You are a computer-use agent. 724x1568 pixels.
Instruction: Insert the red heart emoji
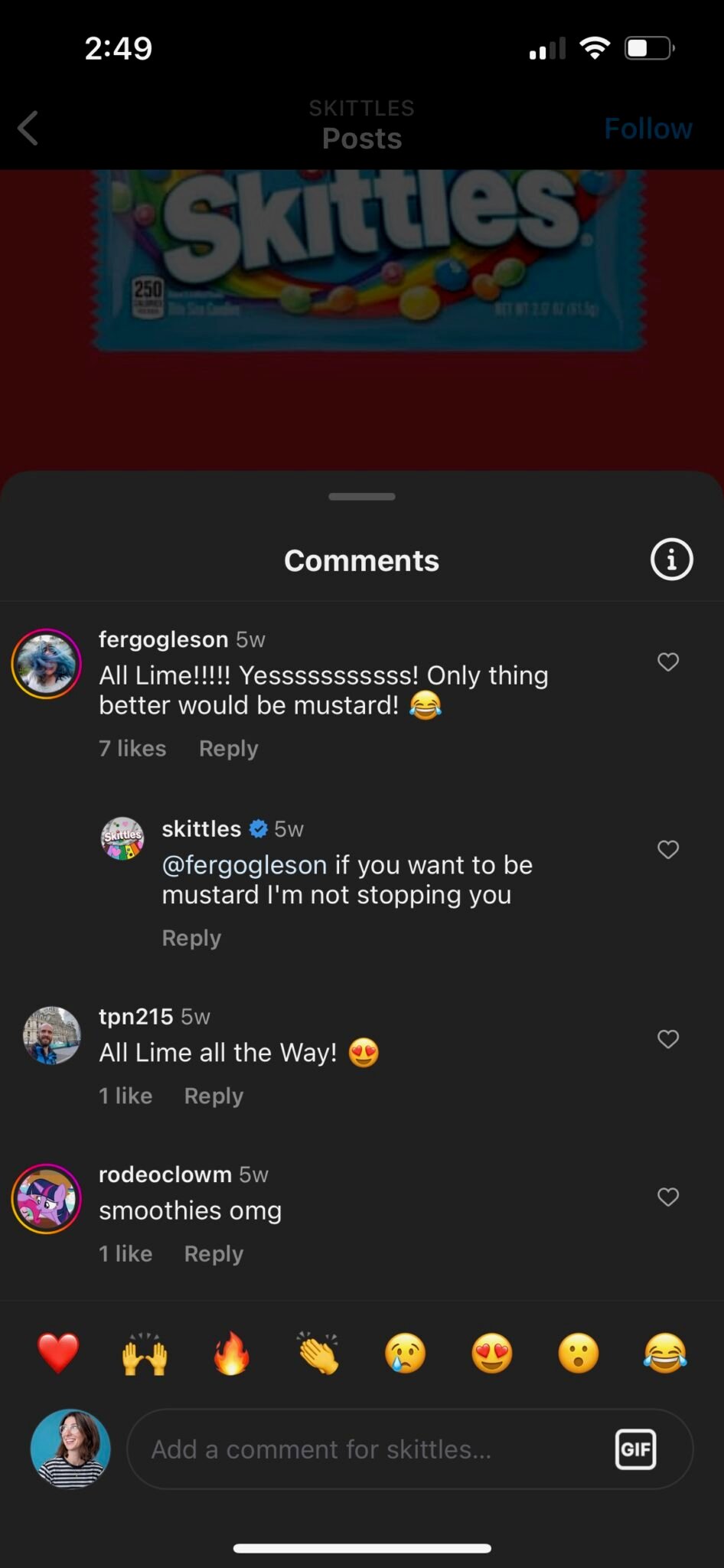[x=58, y=1353]
